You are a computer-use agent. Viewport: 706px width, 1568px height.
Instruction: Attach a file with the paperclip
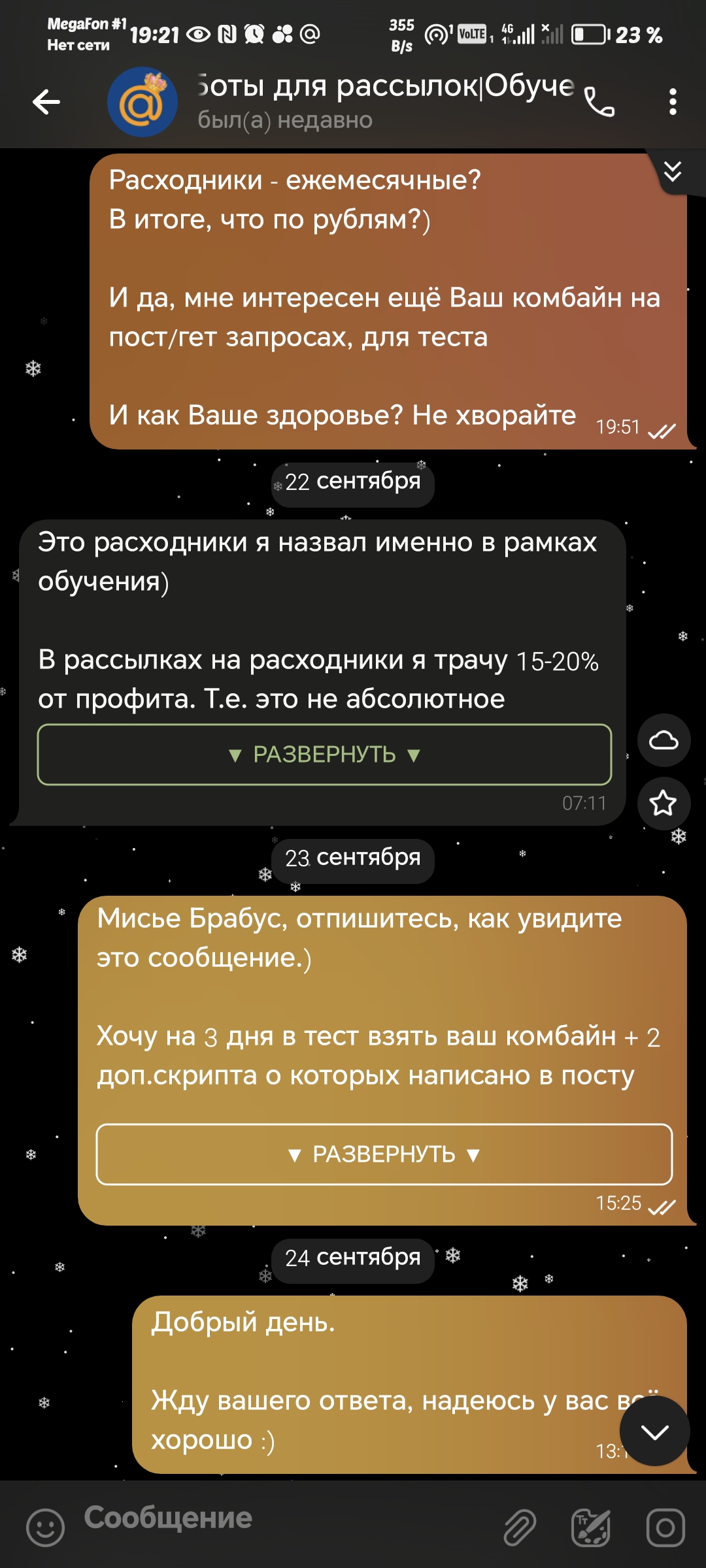point(520,1528)
